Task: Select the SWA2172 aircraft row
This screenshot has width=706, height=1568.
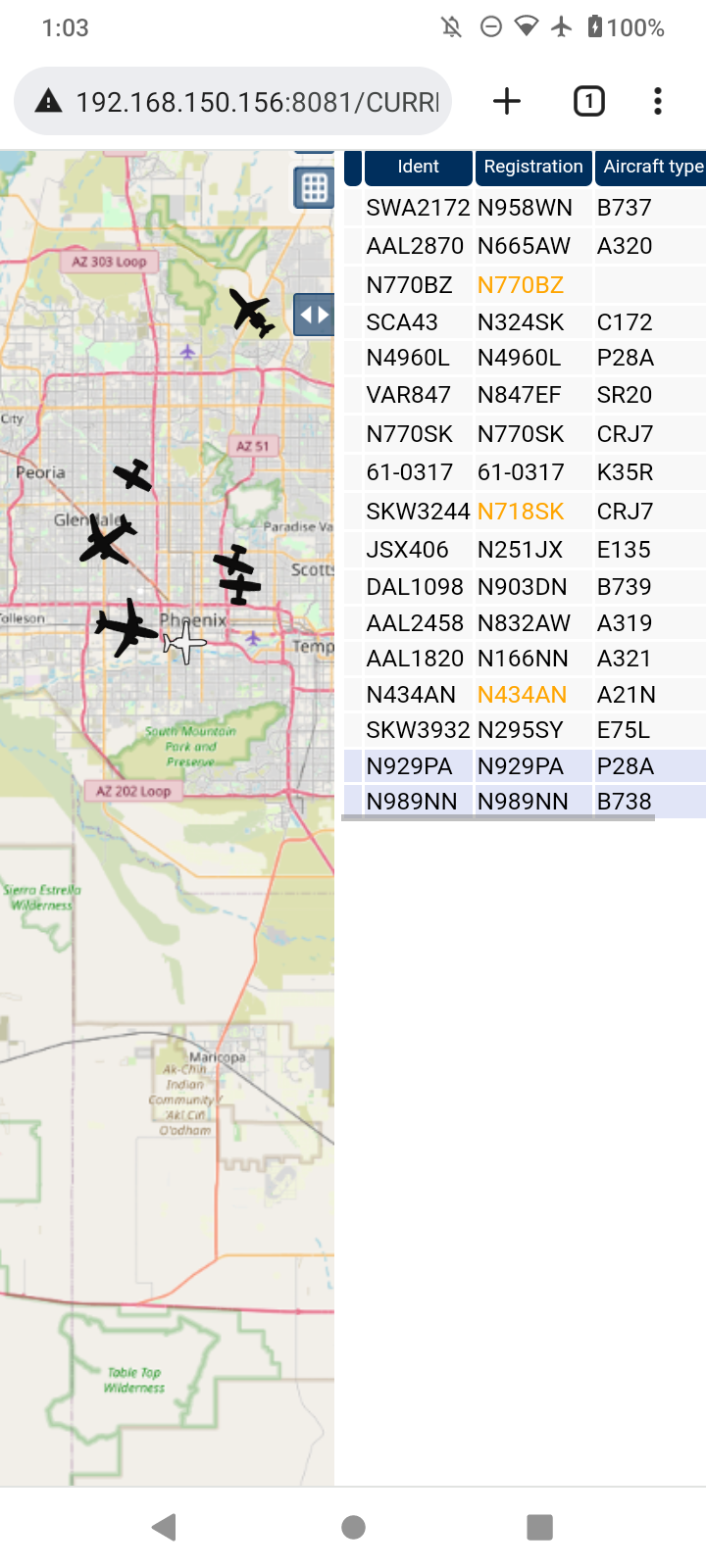Action: pos(525,208)
